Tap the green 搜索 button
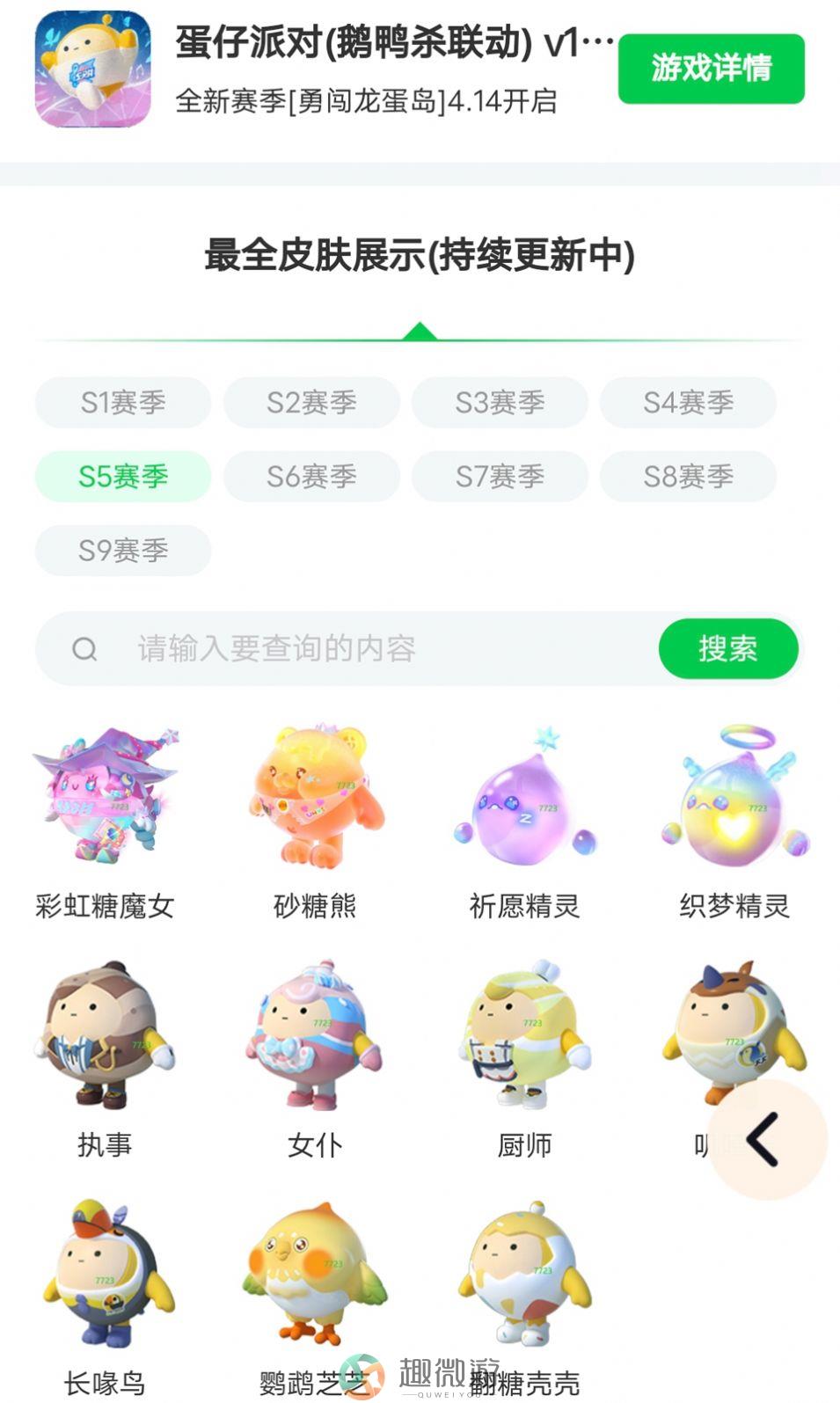 tap(728, 649)
